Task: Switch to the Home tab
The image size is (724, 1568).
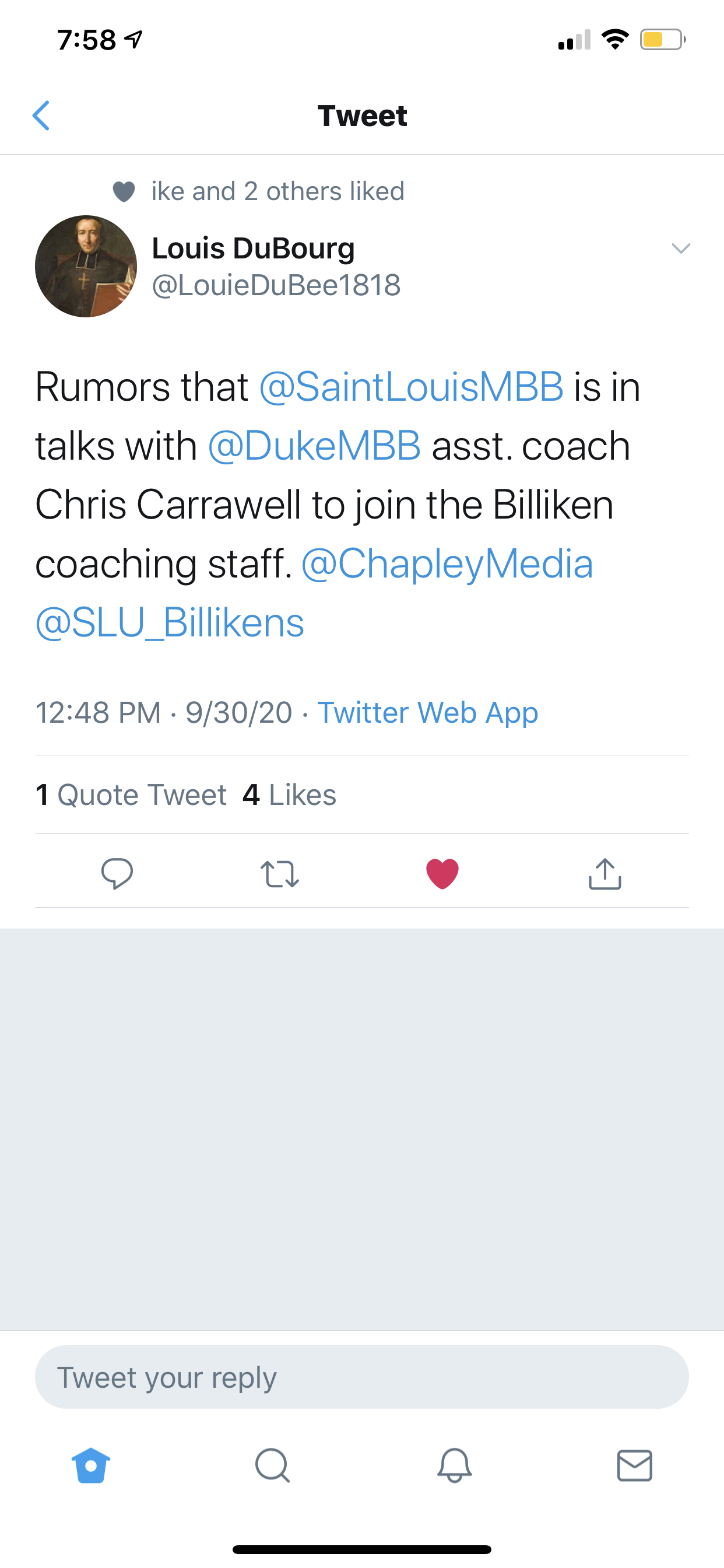Action: click(91, 1465)
